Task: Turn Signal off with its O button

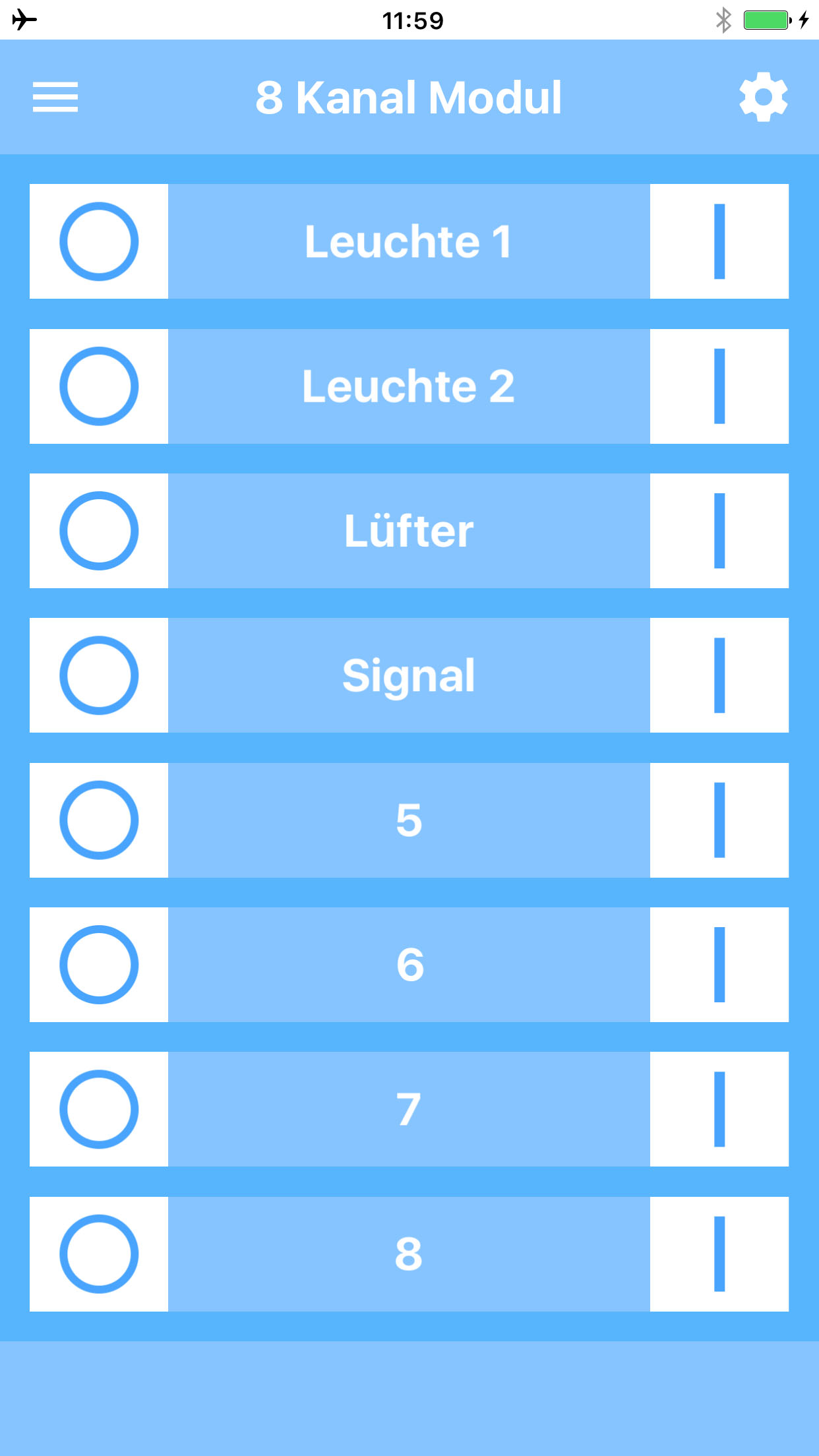Action: click(99, 675)
